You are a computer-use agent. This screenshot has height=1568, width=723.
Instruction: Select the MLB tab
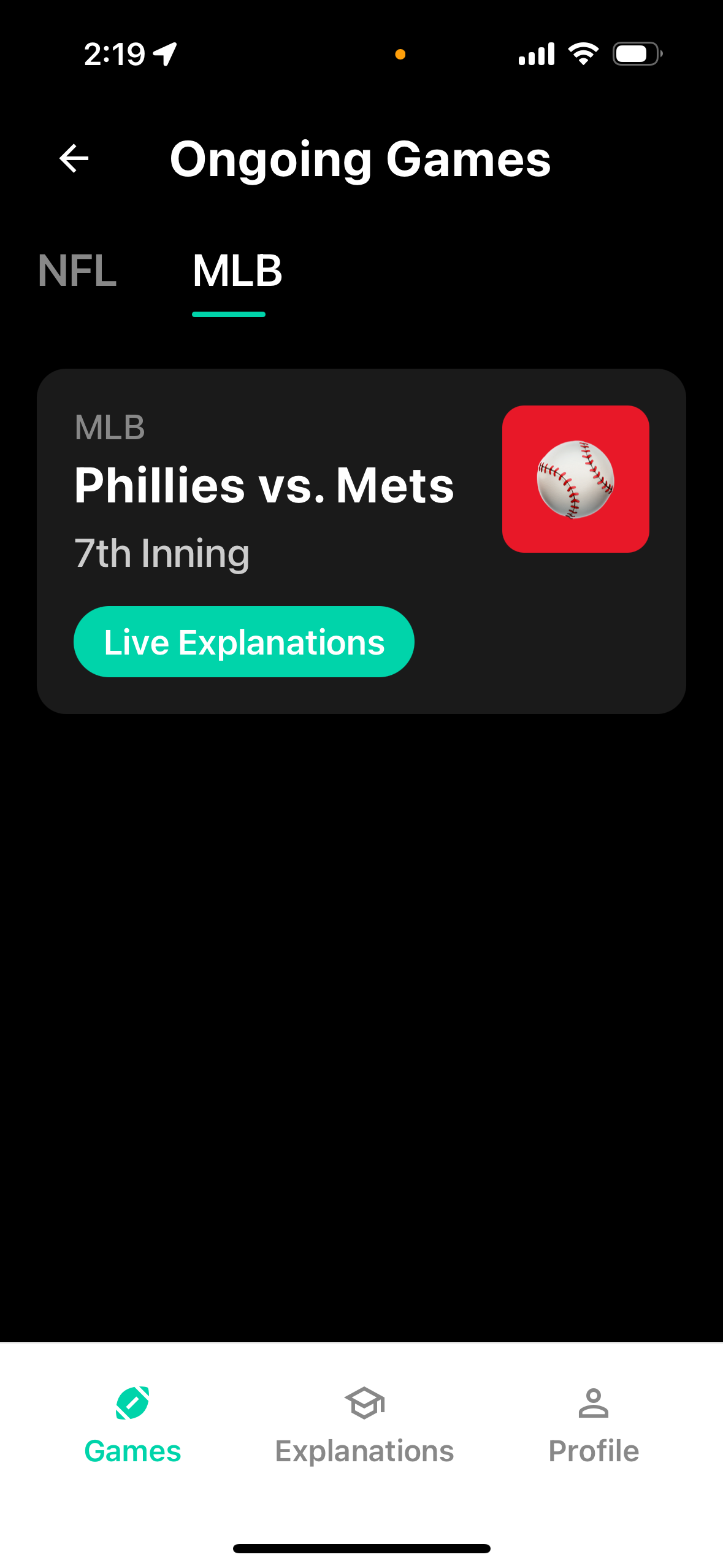pyautogui.click(x=237, y=271)
